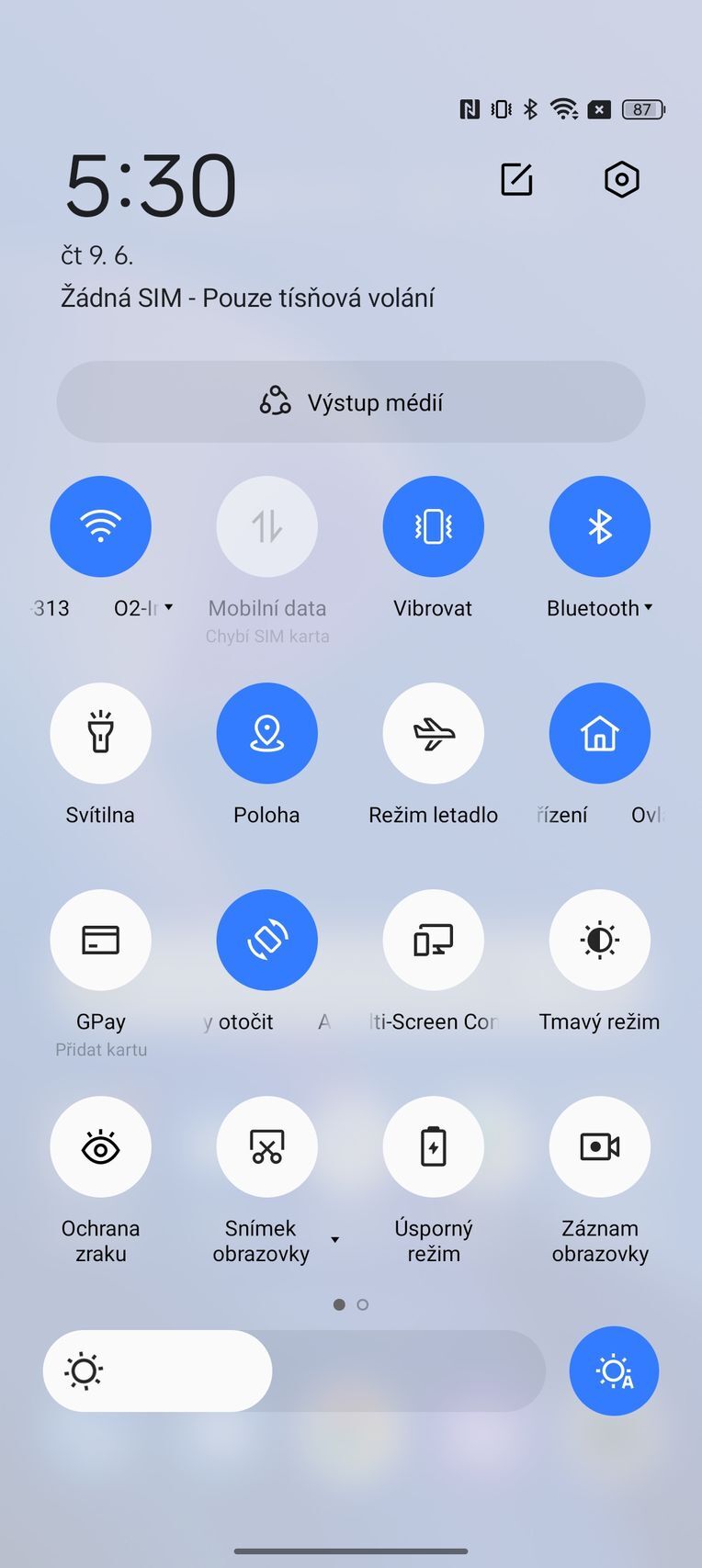Expand the Snímek obrazovky options chevron
Screen dimensions: 702x1568
click(334, 1238)
